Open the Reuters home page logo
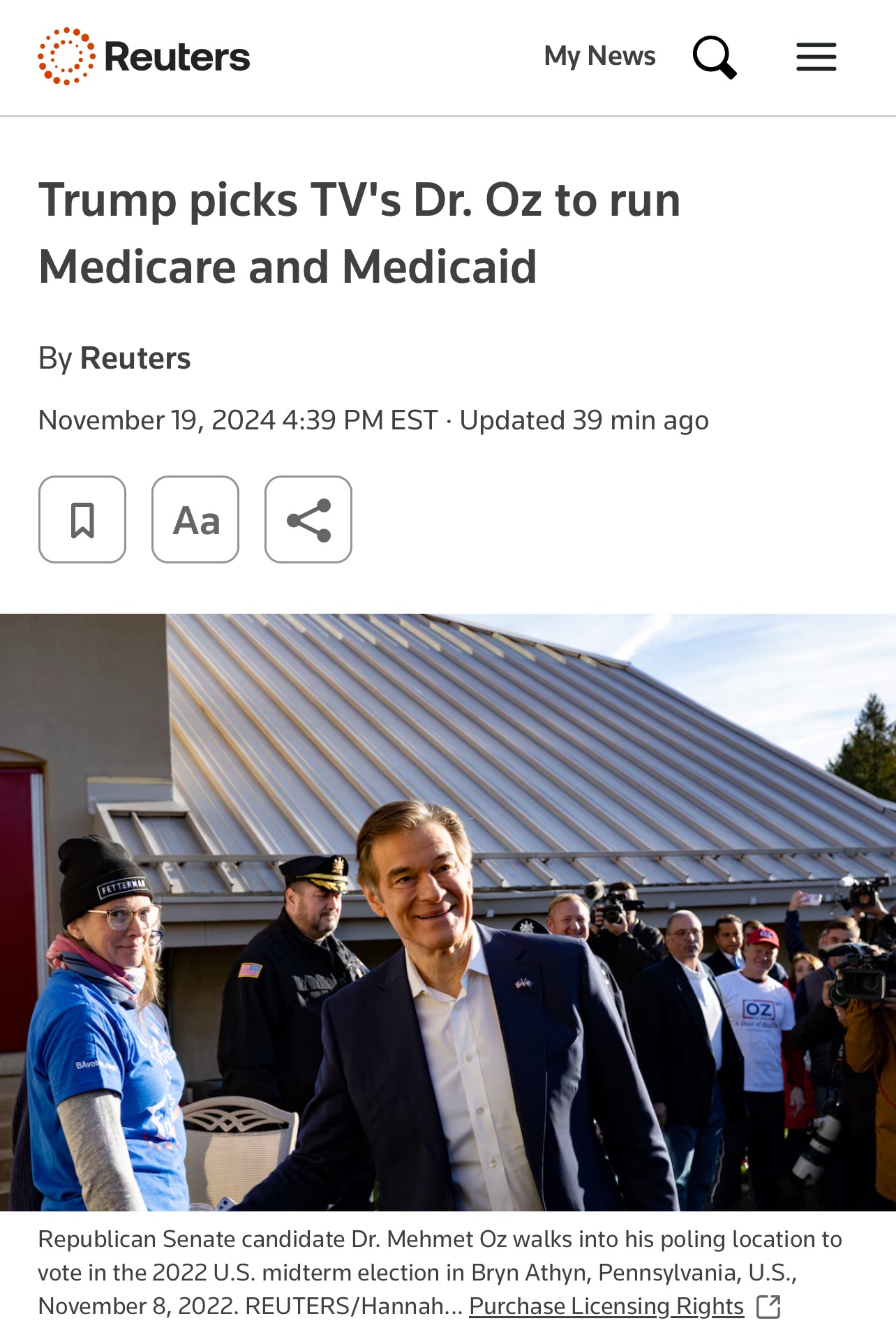This screenshot has height=1321, width=896. click(144, 57)
